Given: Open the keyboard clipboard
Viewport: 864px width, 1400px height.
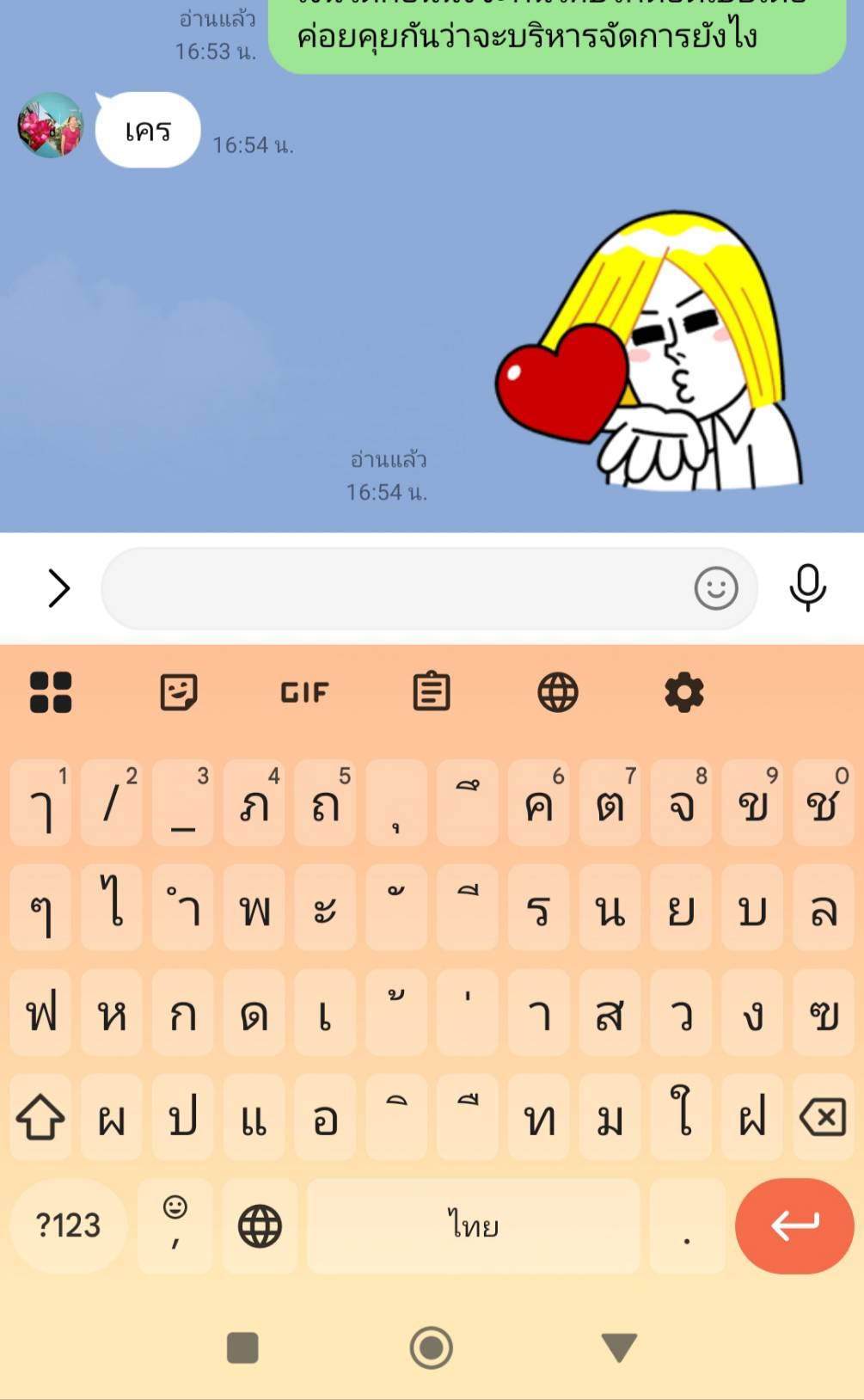Looking at the screenshot, I should tap(432, 692).
